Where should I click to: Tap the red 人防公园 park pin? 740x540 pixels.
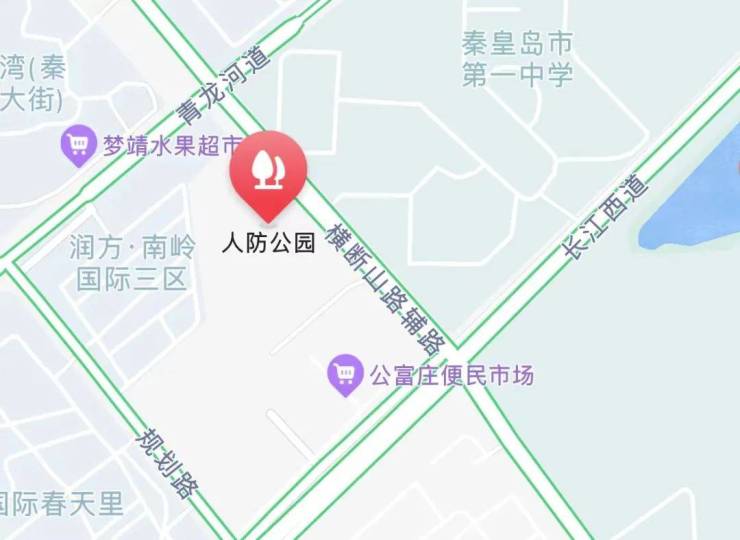point(267,172)
